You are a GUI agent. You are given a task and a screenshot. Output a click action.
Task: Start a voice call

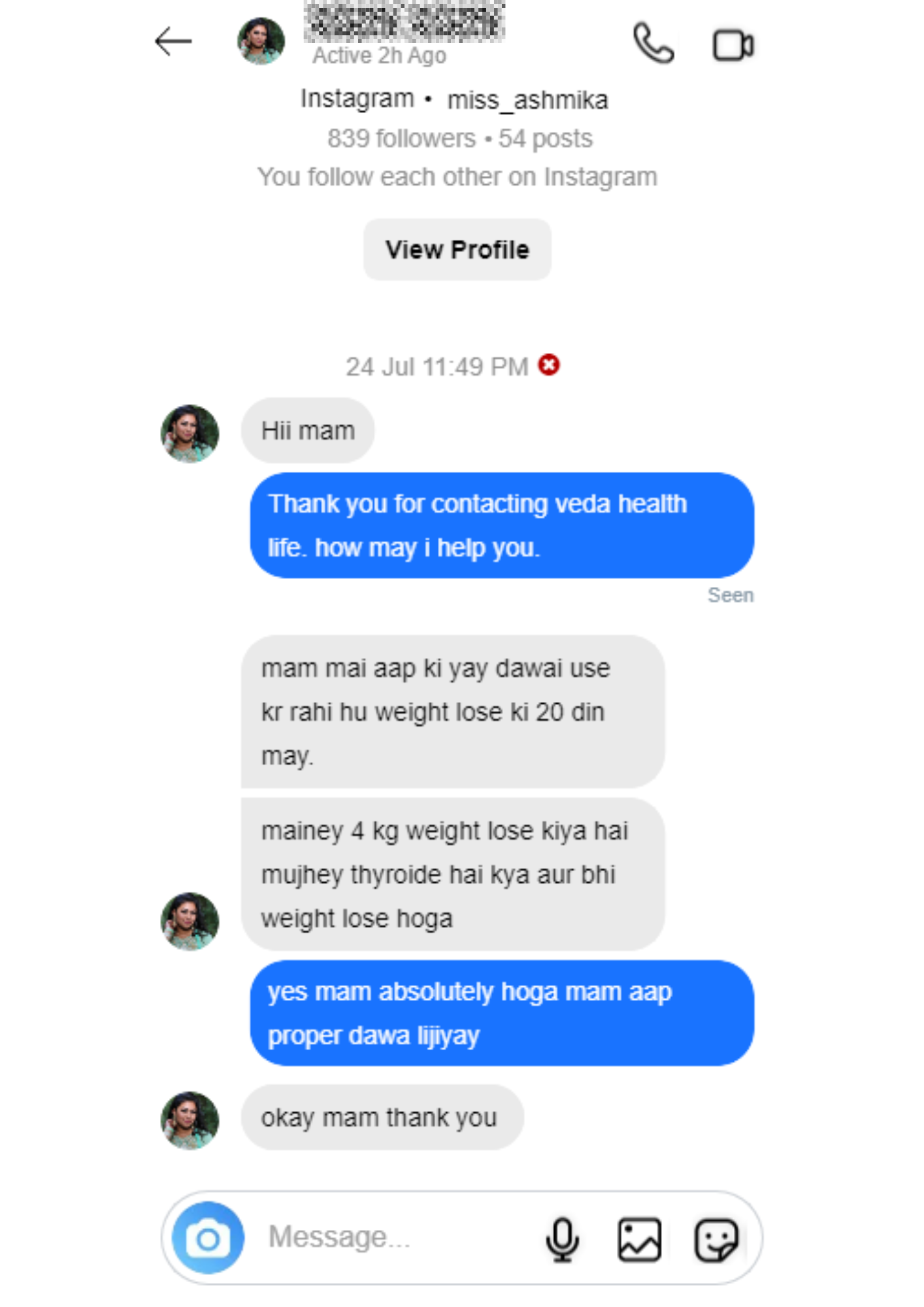(653, 44)
